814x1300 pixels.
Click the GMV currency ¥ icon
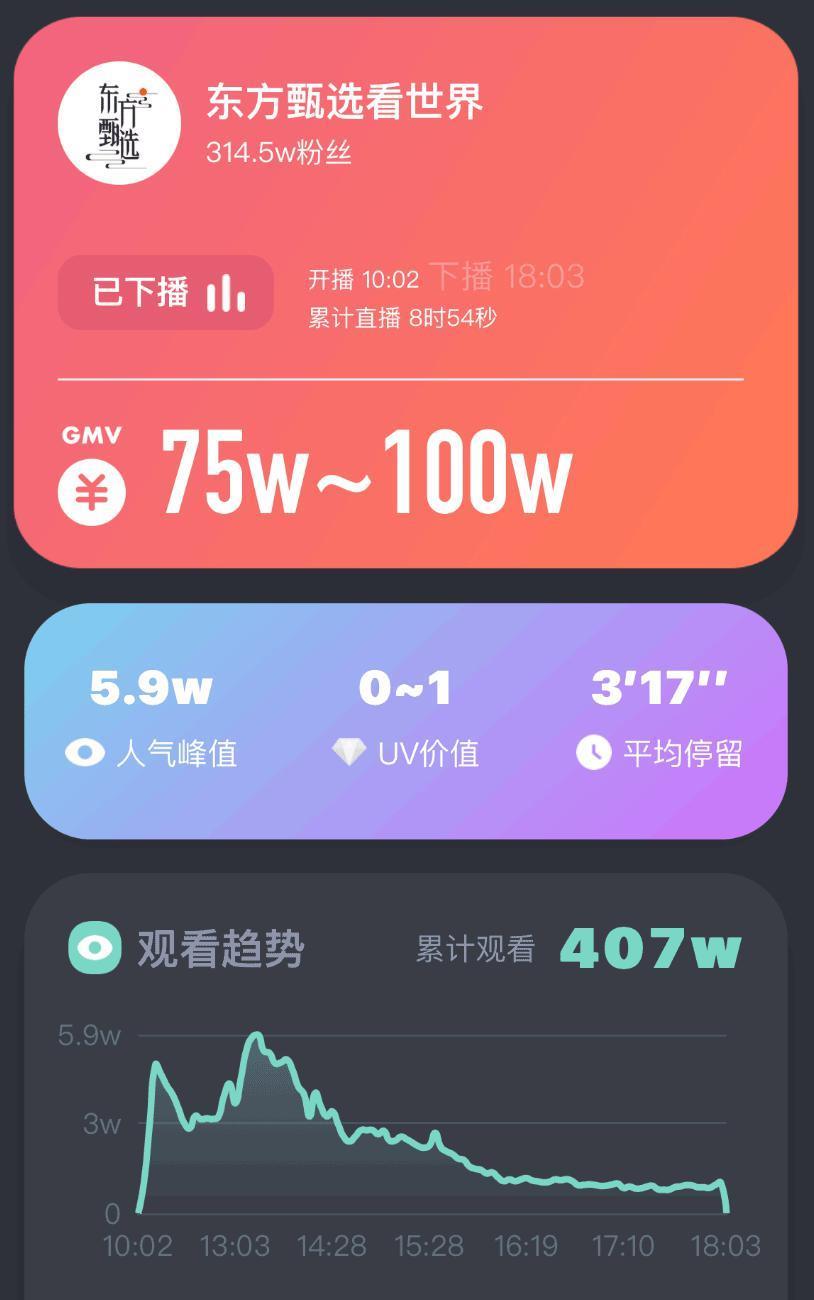tap(91, 491)
